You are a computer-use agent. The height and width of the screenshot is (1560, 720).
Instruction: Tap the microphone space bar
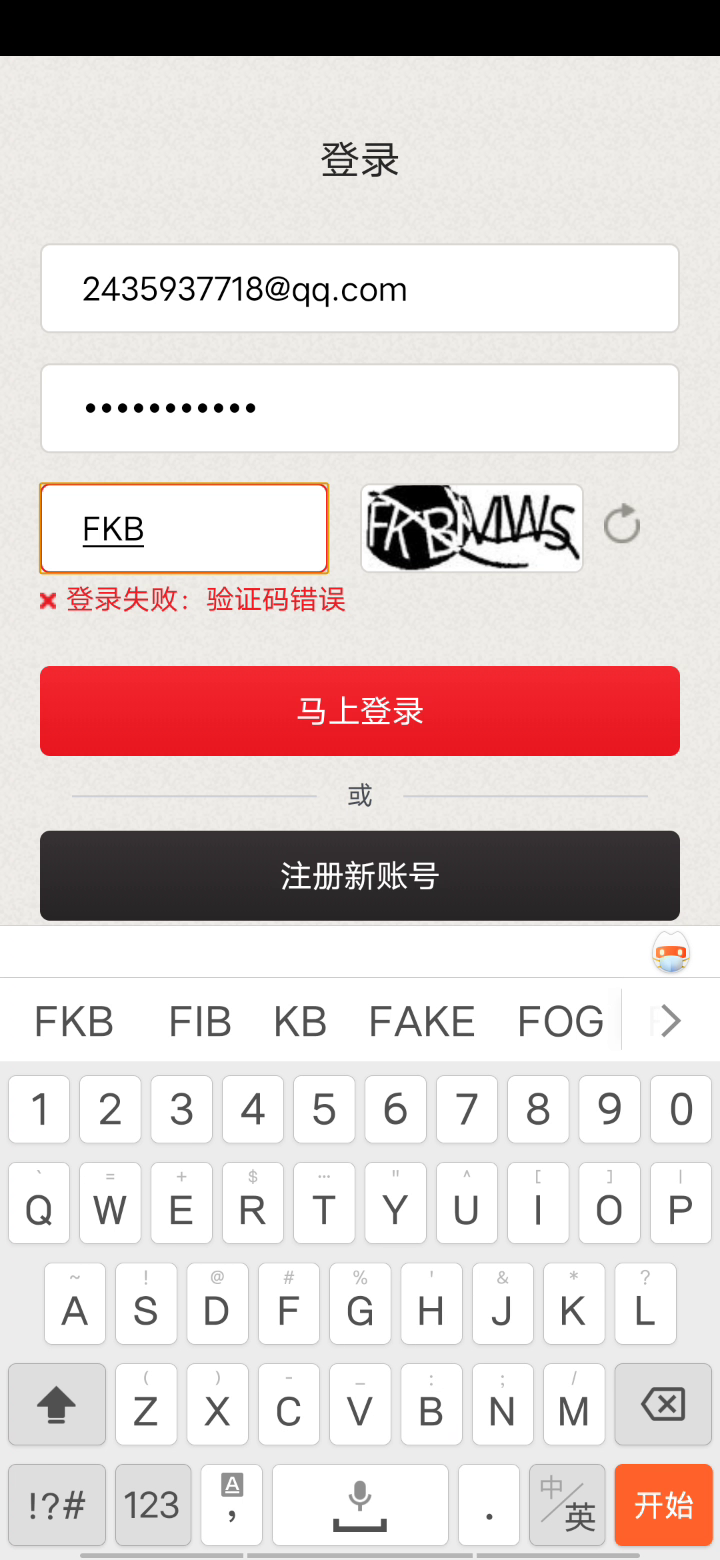click(360, 1505)
